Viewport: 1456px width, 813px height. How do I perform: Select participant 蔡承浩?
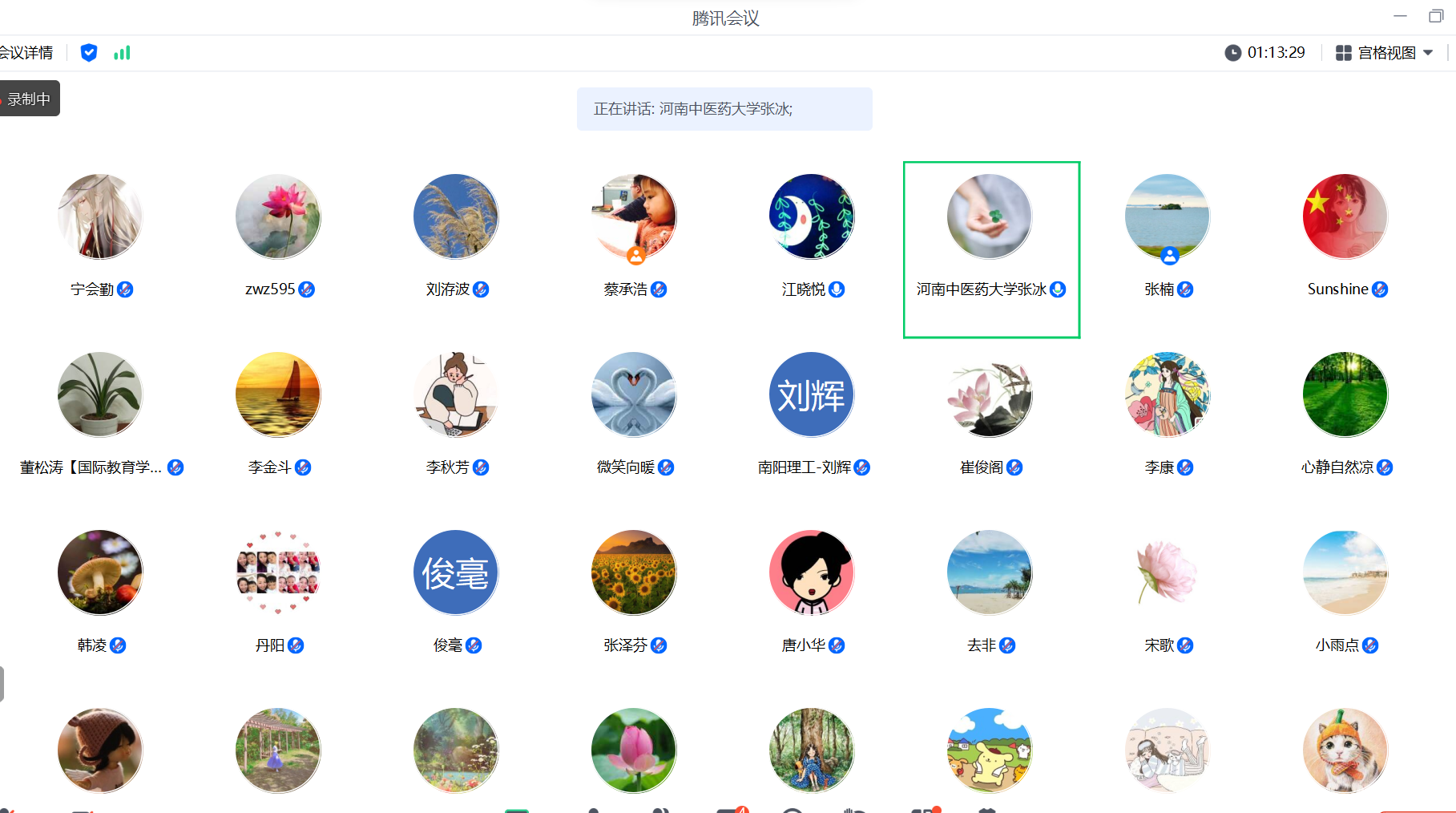click(634, 216)
